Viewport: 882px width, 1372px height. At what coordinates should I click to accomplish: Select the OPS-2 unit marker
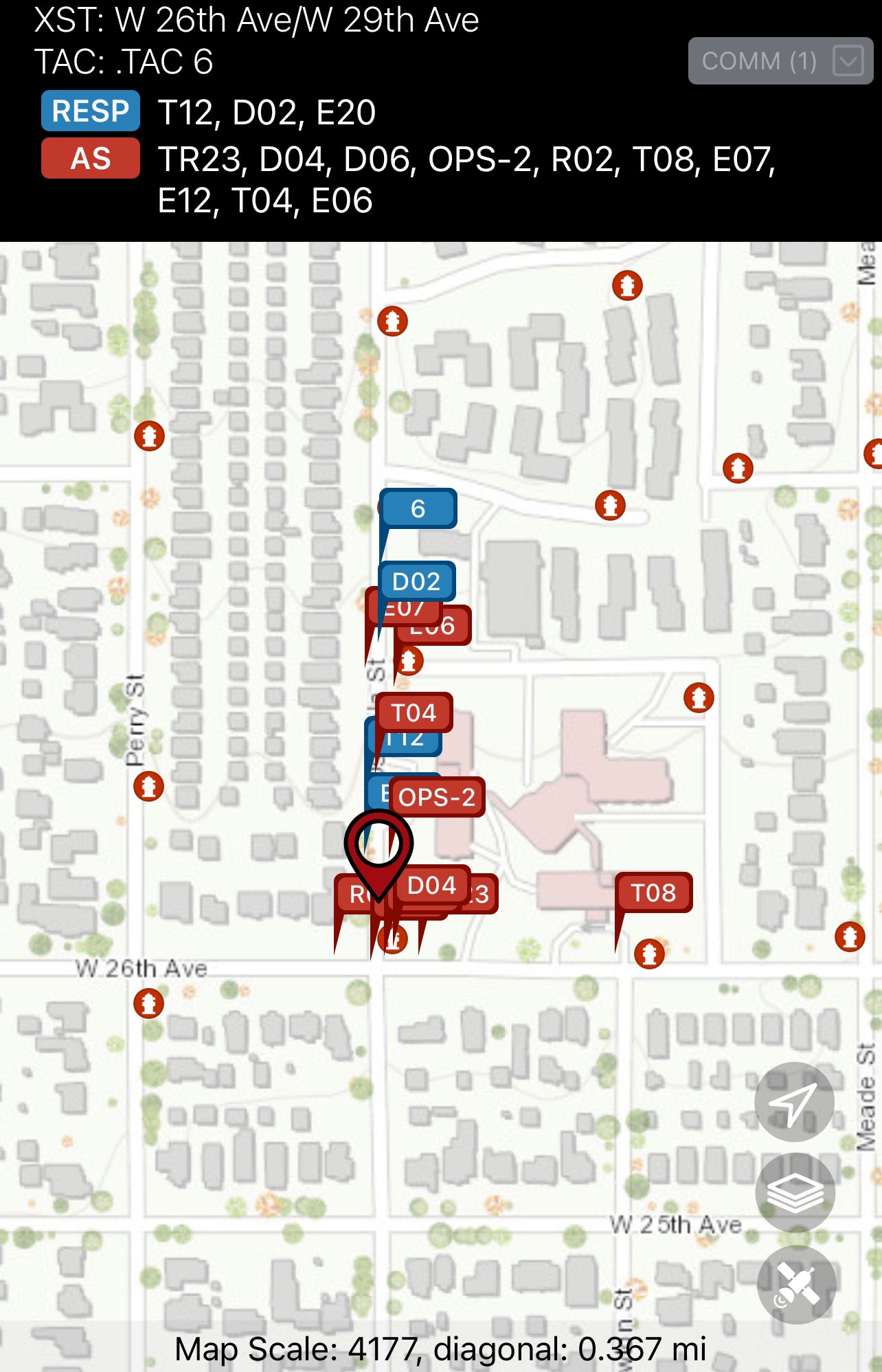(x=437, y=797)
